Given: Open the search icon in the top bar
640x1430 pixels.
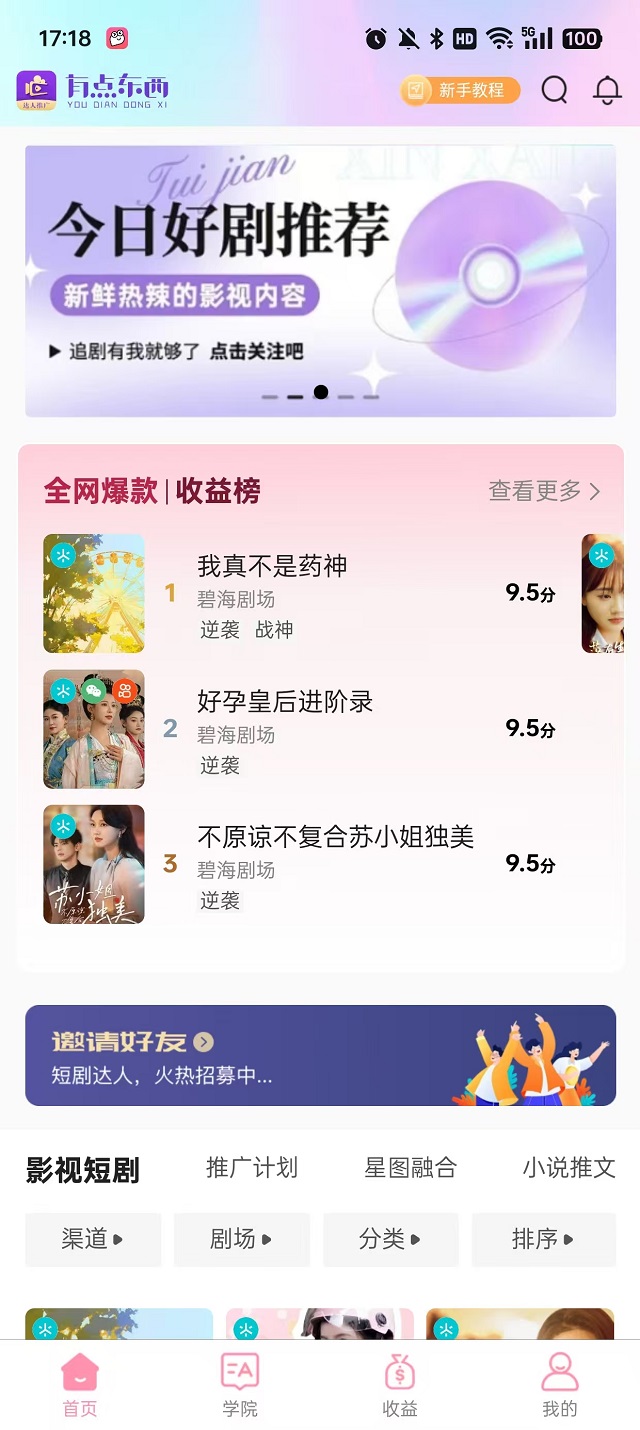Looking at the screenshot, I should click(x=554, y=91).
